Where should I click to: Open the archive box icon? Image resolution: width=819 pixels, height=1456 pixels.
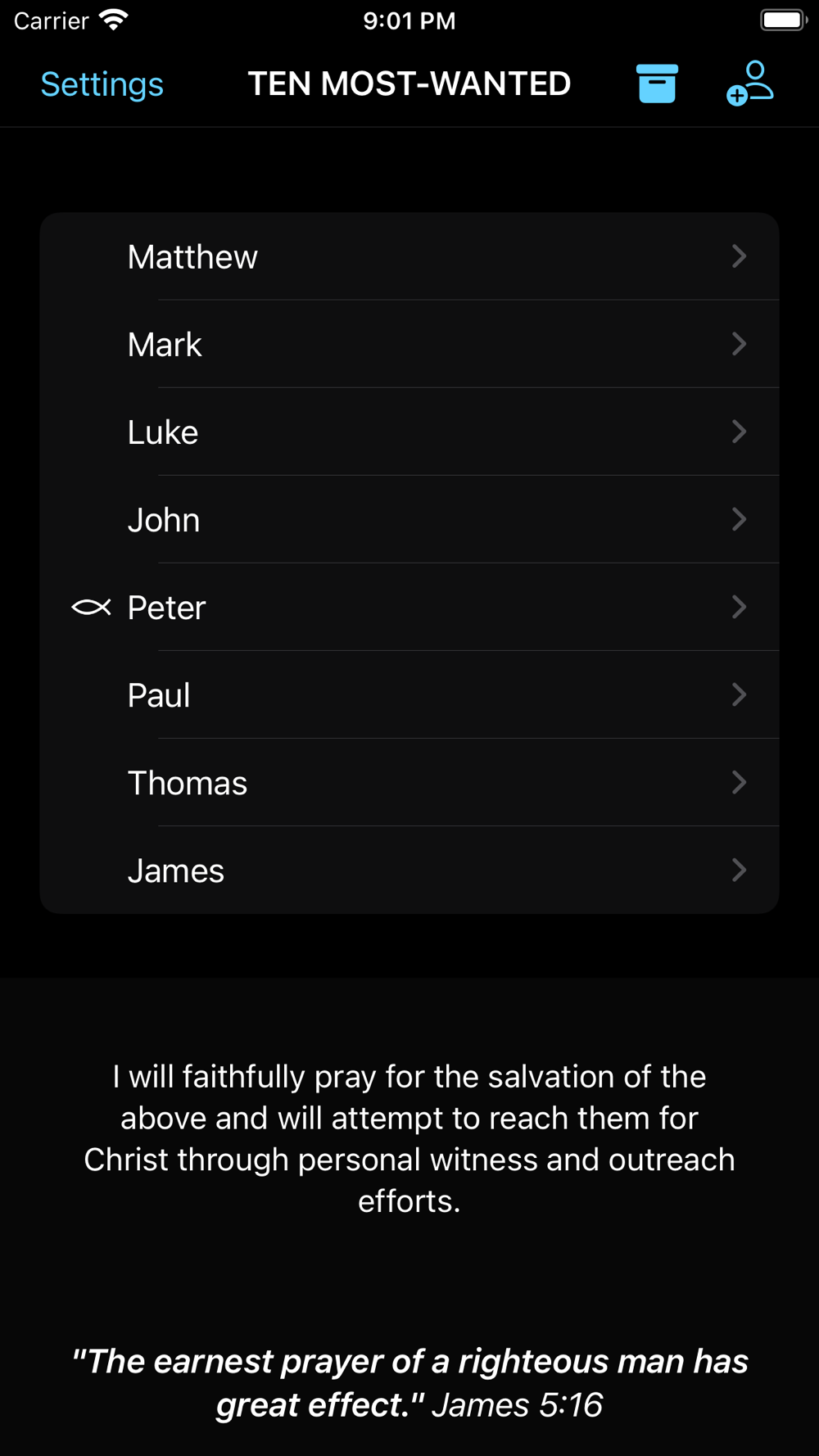pyautogui.click(x=657, y=84)
